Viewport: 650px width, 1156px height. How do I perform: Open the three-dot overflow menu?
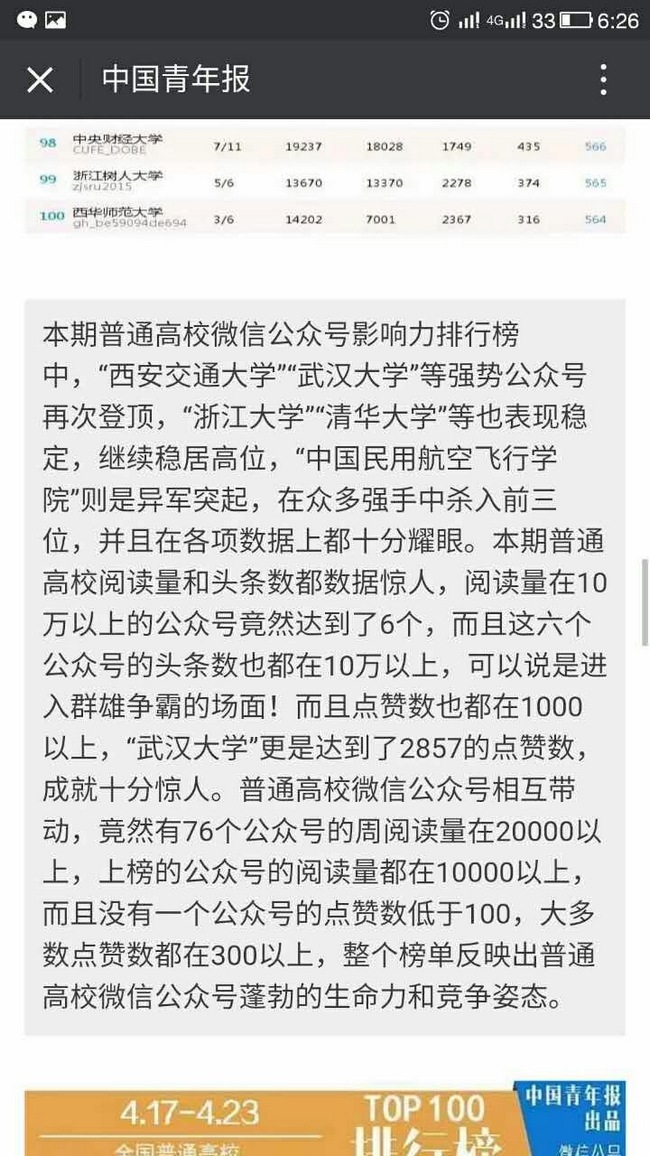[x=603, y=80]
